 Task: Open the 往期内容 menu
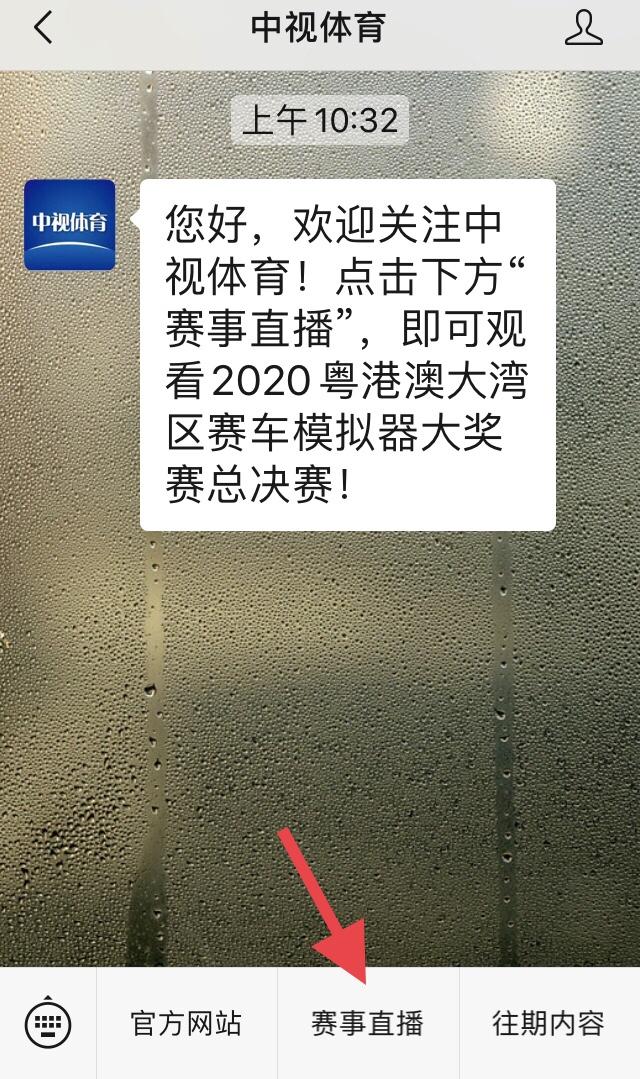tap(548, 1023)
